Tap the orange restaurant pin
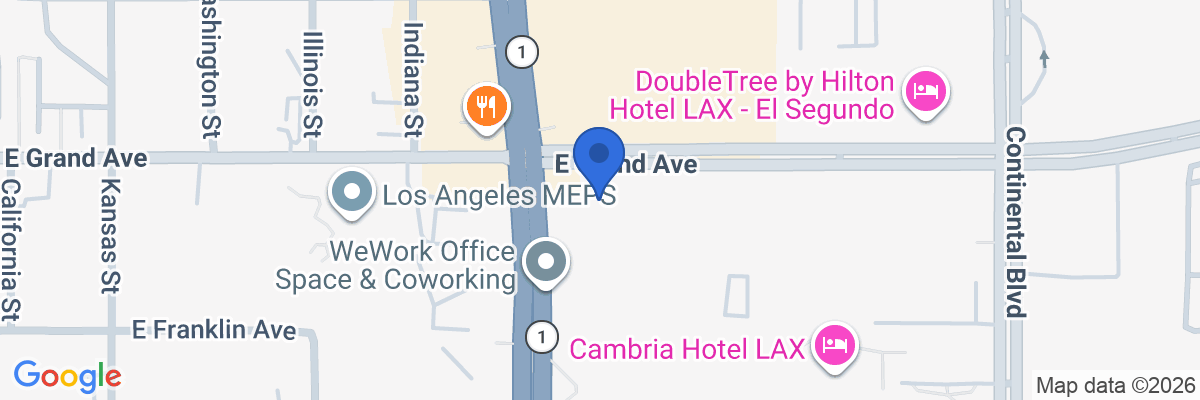 487,104
